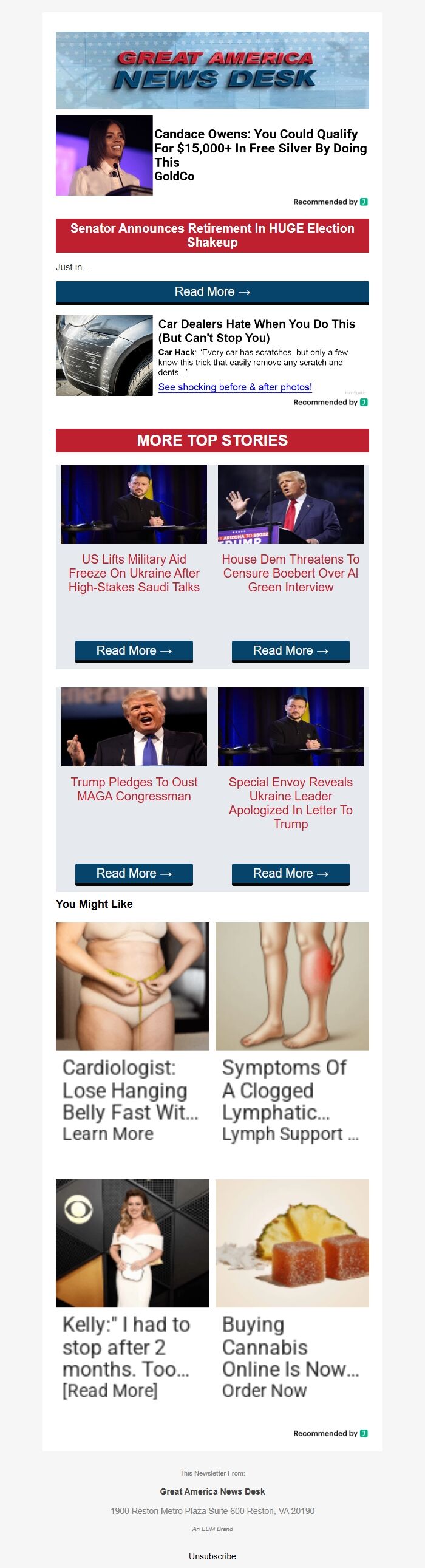
Task: Read more about Boebert censure threat
Action: tap(290, 650)
